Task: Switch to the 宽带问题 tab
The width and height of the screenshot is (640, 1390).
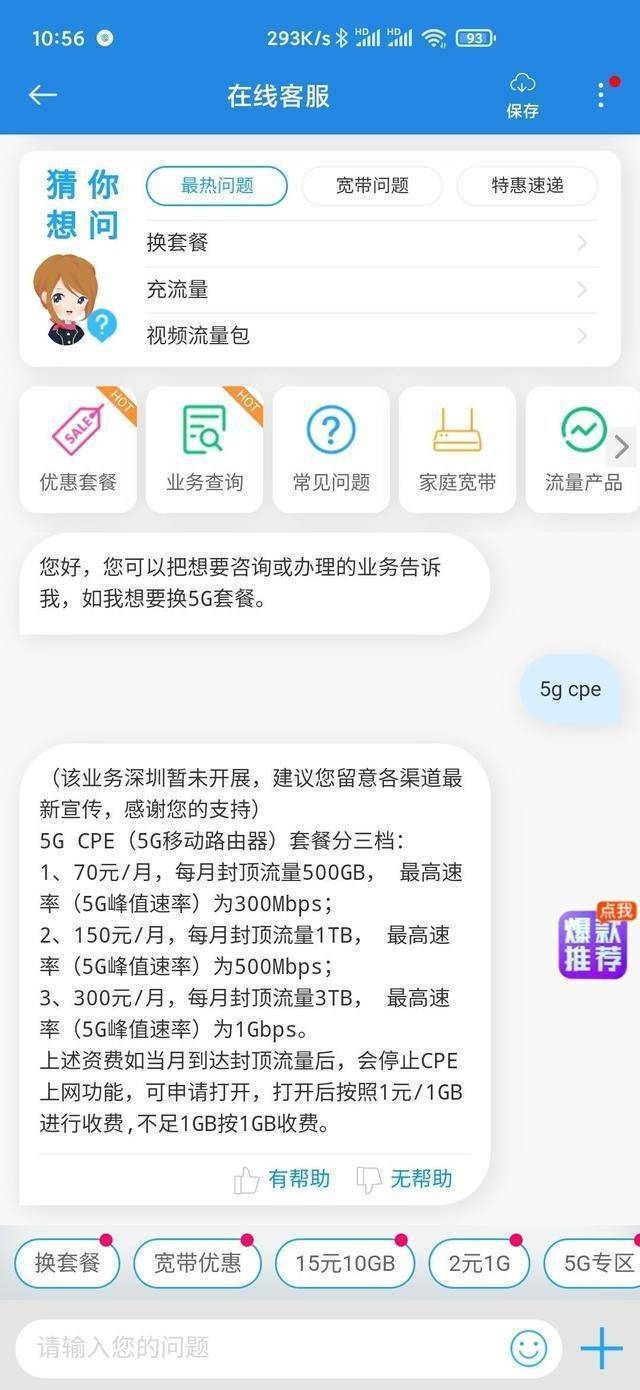Action: click(372, 186)
